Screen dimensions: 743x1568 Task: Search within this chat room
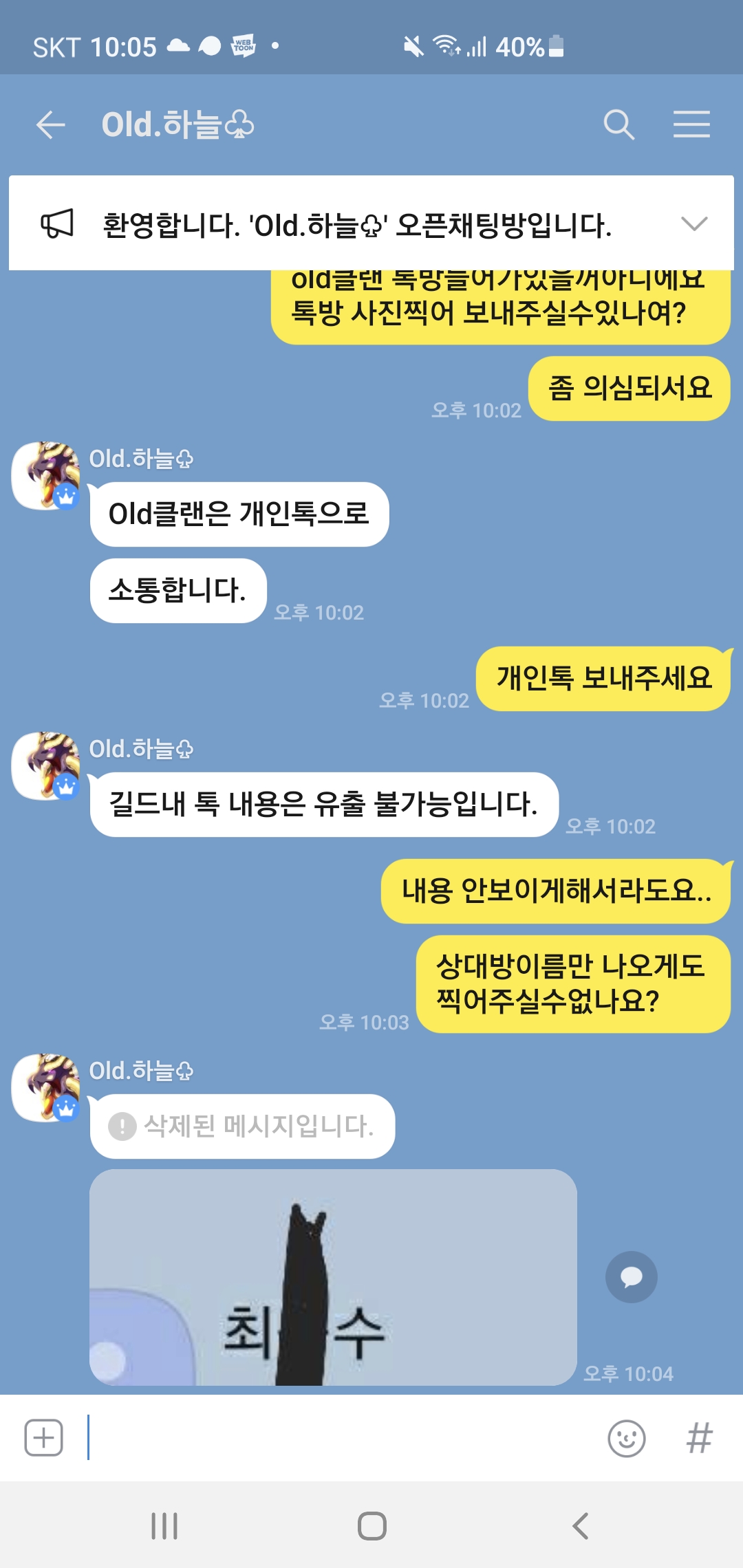(x=618, y=125)
